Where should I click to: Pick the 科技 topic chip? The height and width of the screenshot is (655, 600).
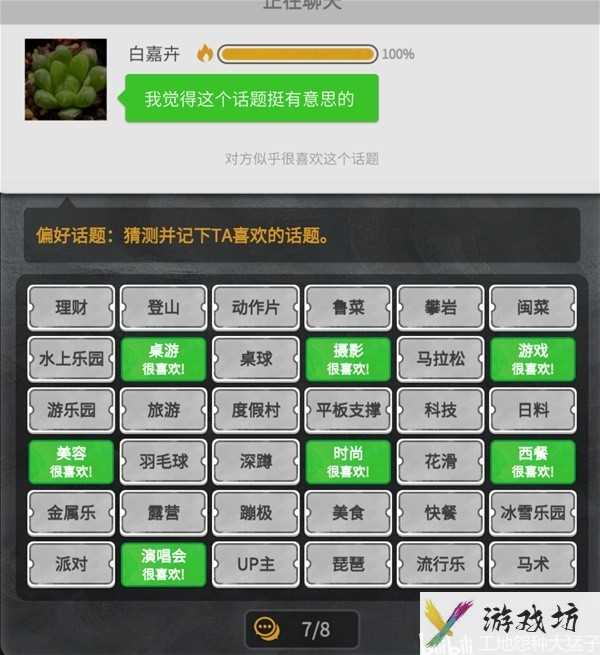point(440,410)
